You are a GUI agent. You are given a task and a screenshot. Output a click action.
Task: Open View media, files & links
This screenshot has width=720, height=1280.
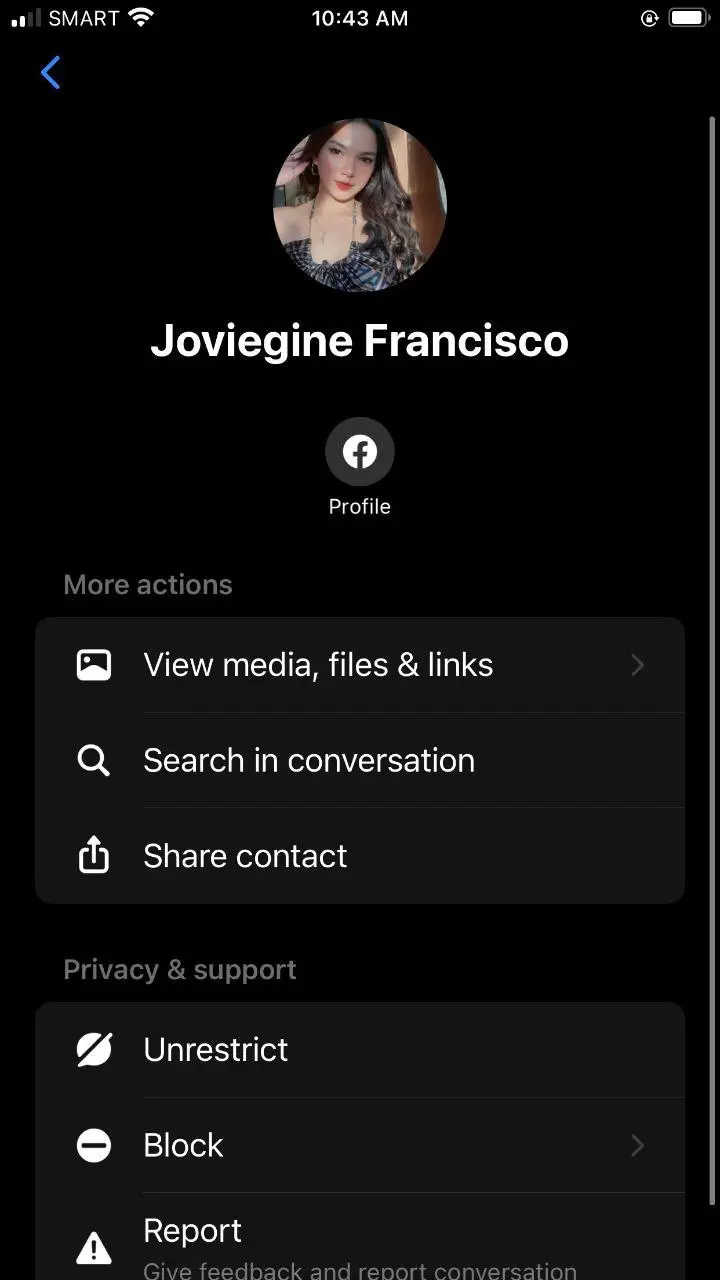click(360, 665)
